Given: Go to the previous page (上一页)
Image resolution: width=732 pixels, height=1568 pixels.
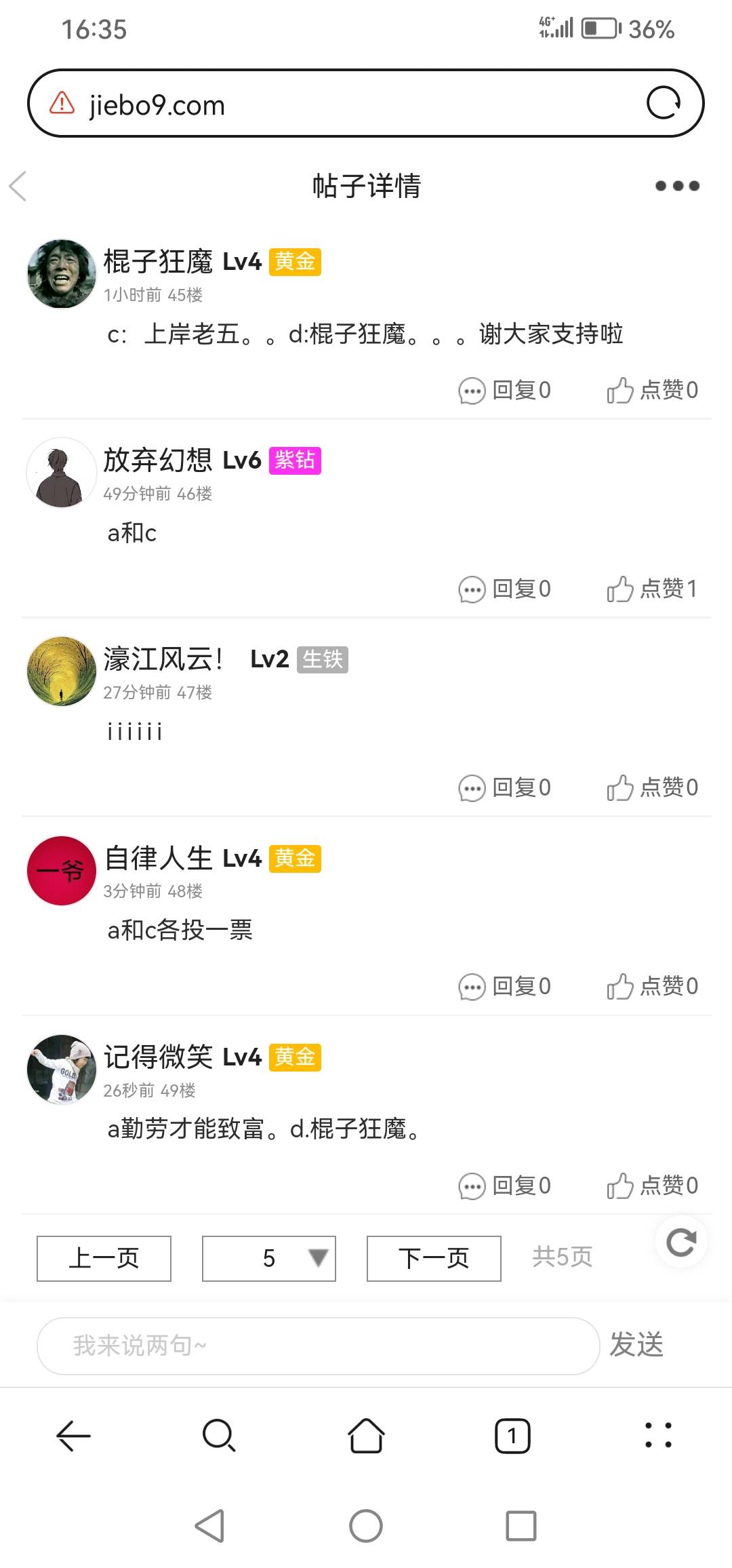Looking at the screenshot, I should (x=104, y=1259).
